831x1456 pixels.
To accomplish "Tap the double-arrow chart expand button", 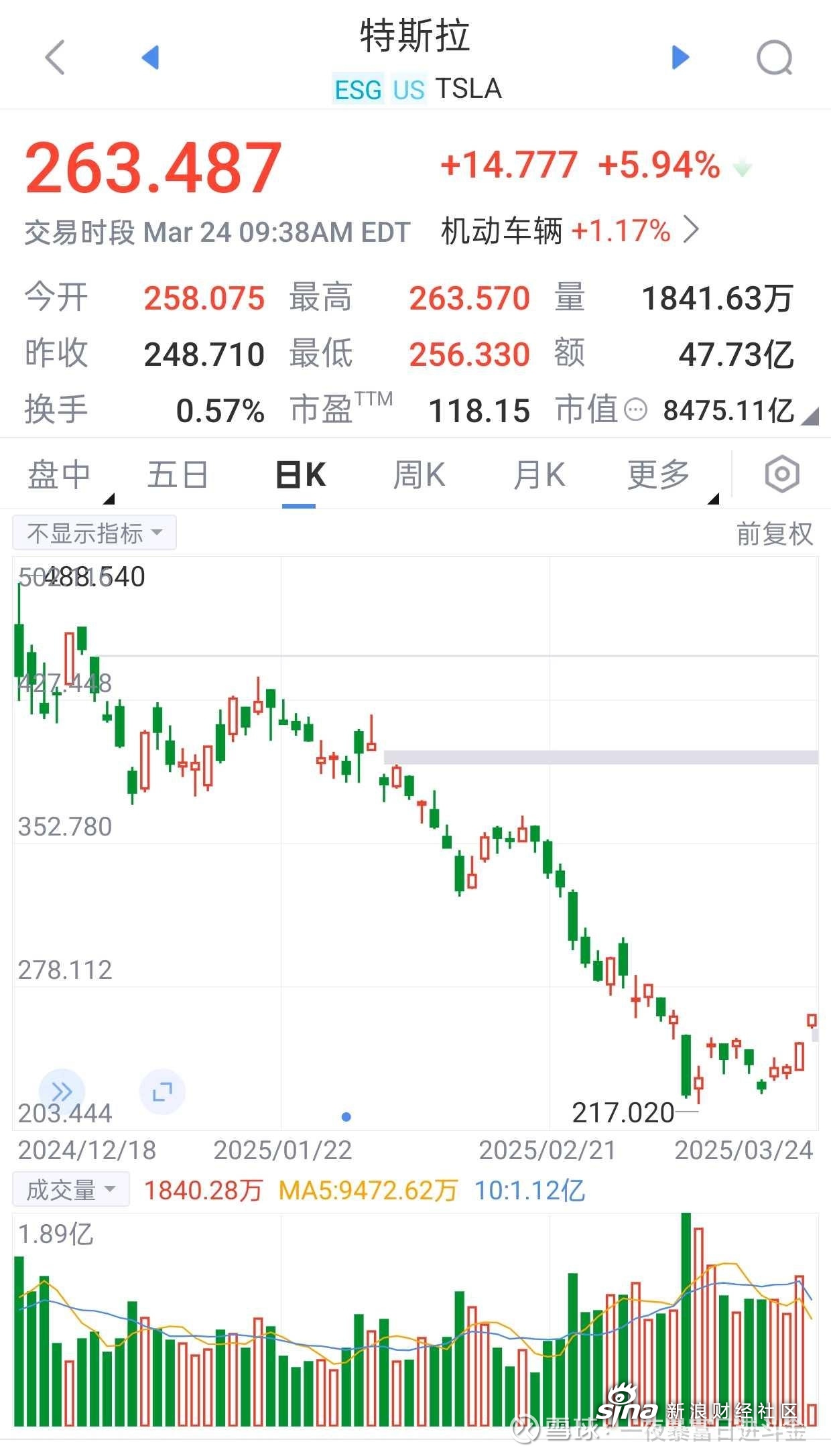I will (x=62, y=1092).
